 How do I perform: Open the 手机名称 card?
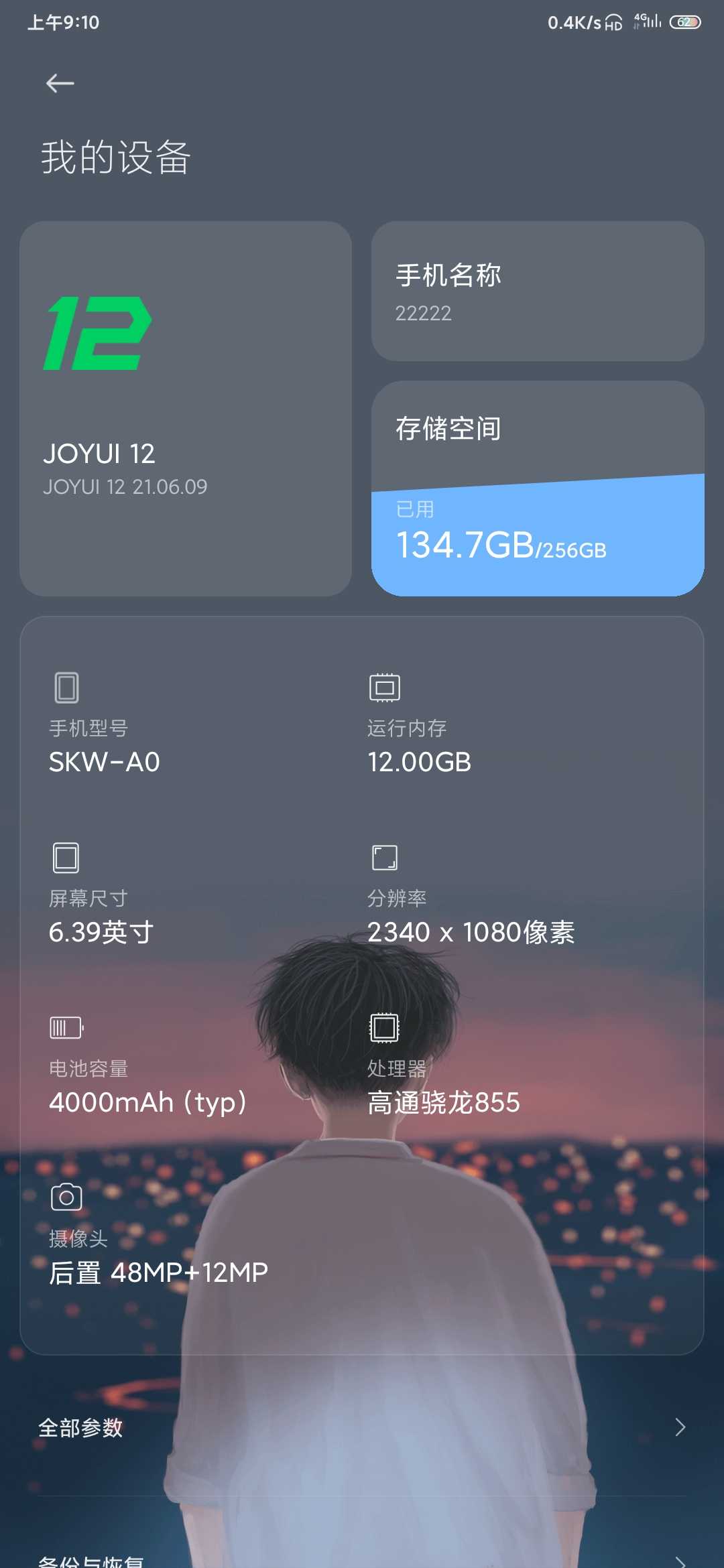point(537,291)
